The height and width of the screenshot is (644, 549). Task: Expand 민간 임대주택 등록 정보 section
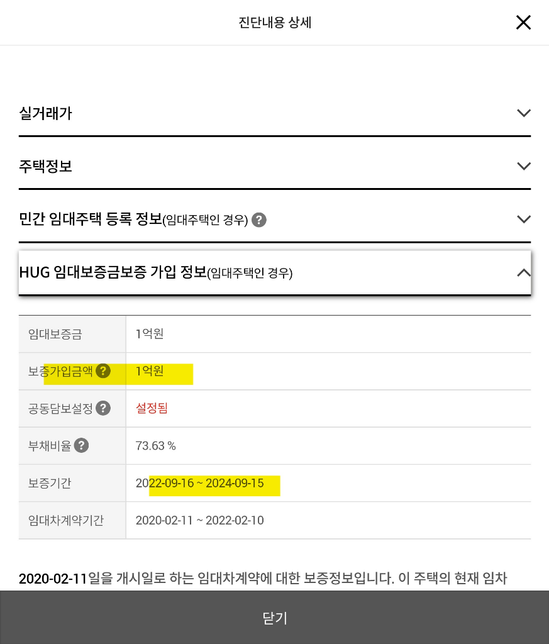point(275,219)
